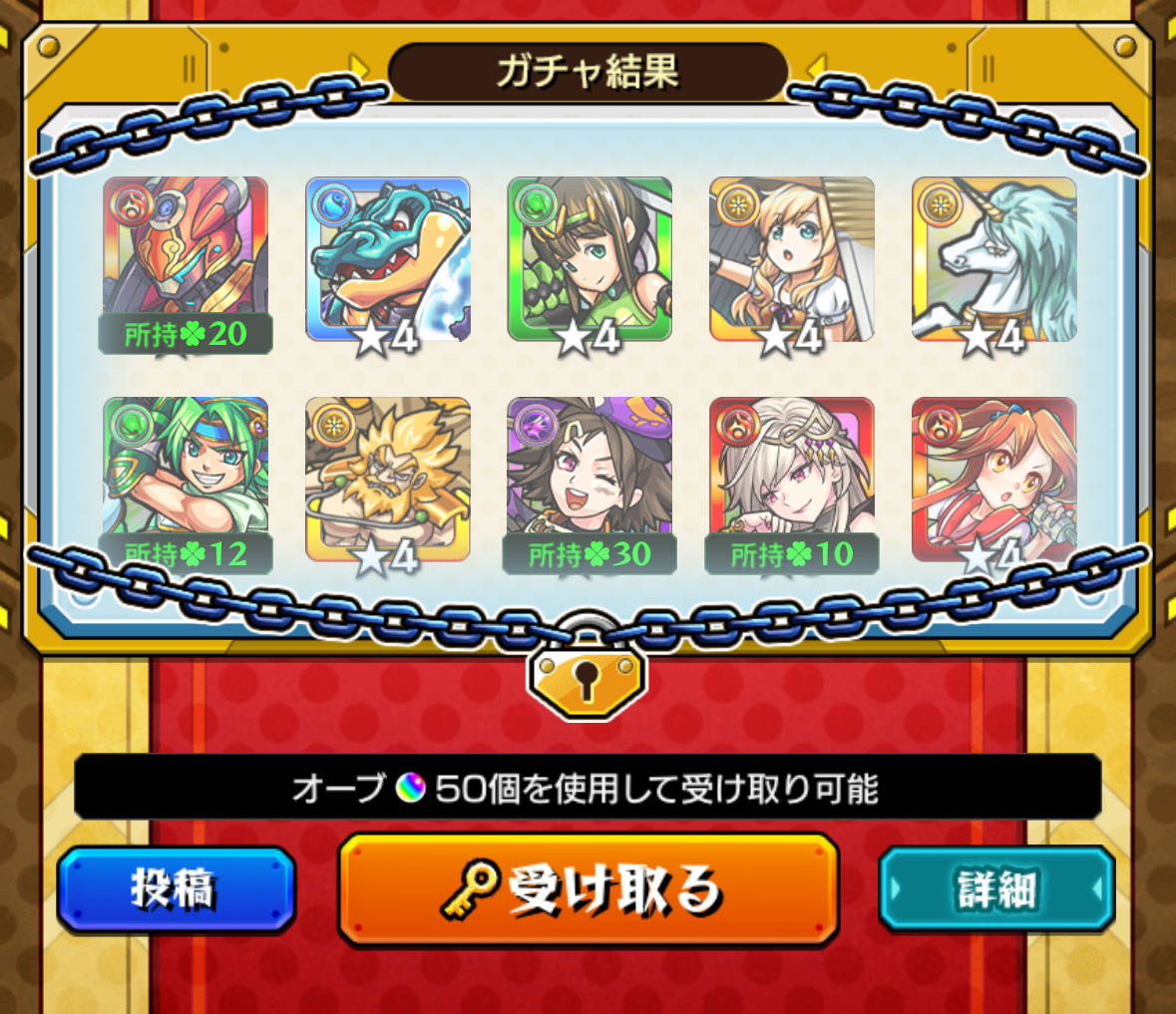Open the green-haired character with 所持12

pyautogui.click(x=185, y=482)
